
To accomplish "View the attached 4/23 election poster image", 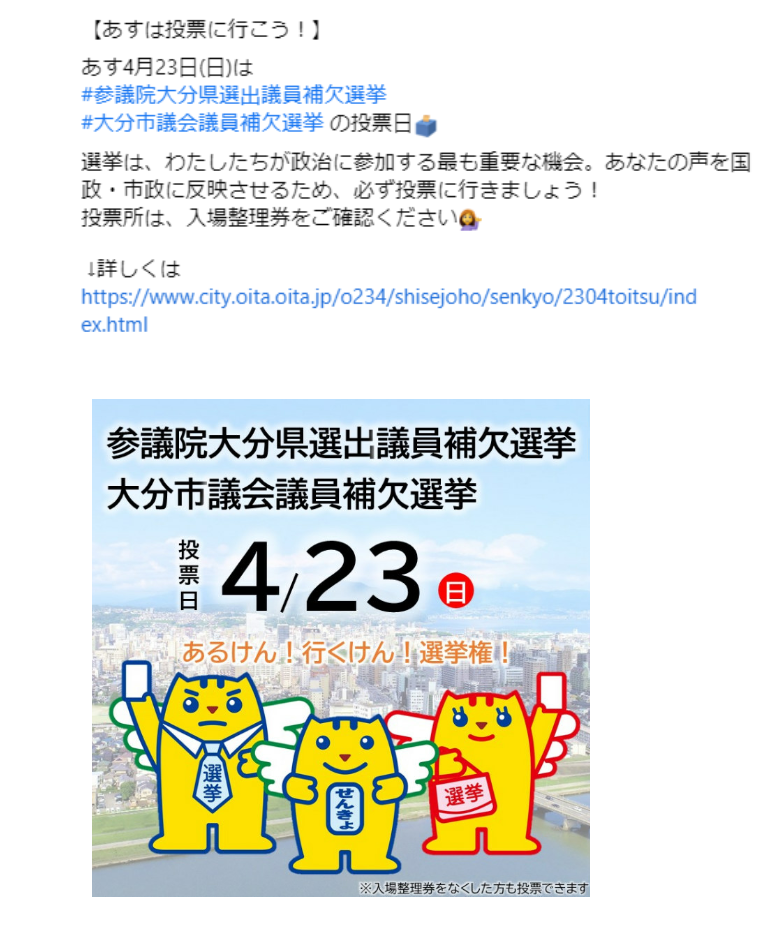I will tap(340, 647).
